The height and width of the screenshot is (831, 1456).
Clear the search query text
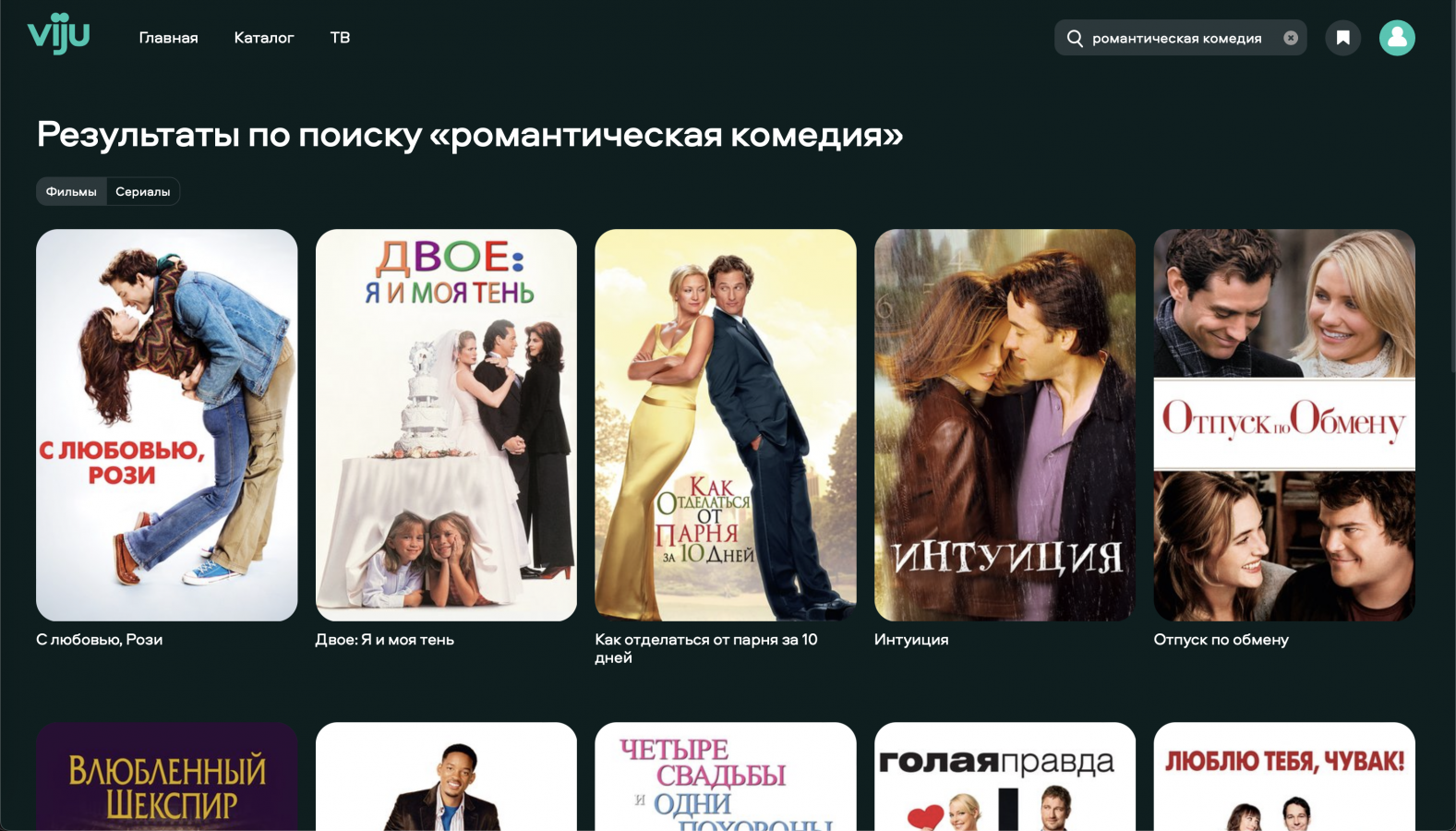tap(1291, 38)
